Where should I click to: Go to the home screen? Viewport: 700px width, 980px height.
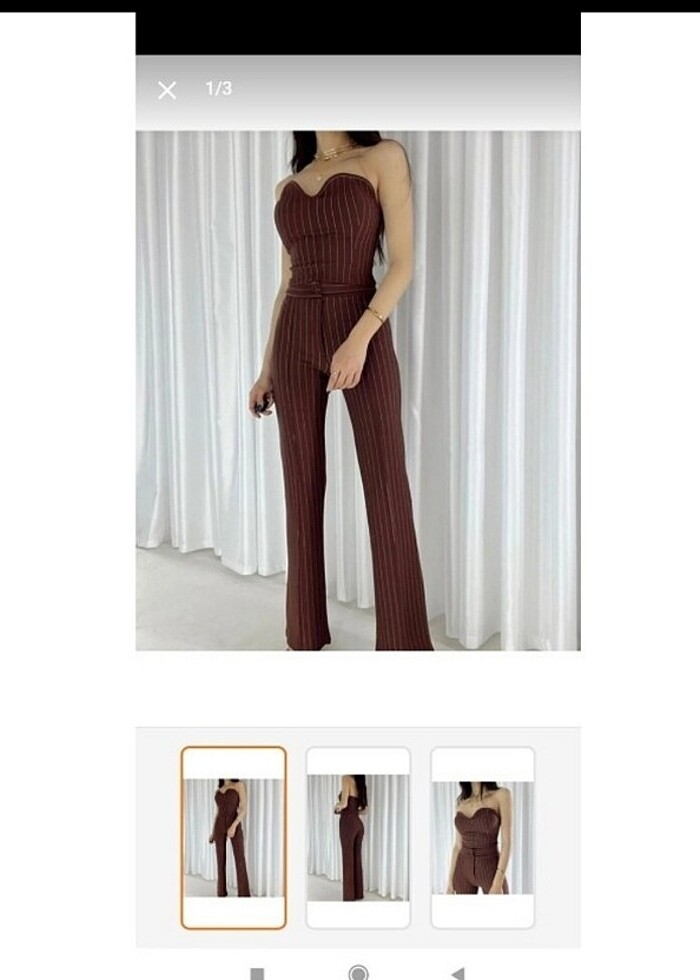(x=358, y=972)
